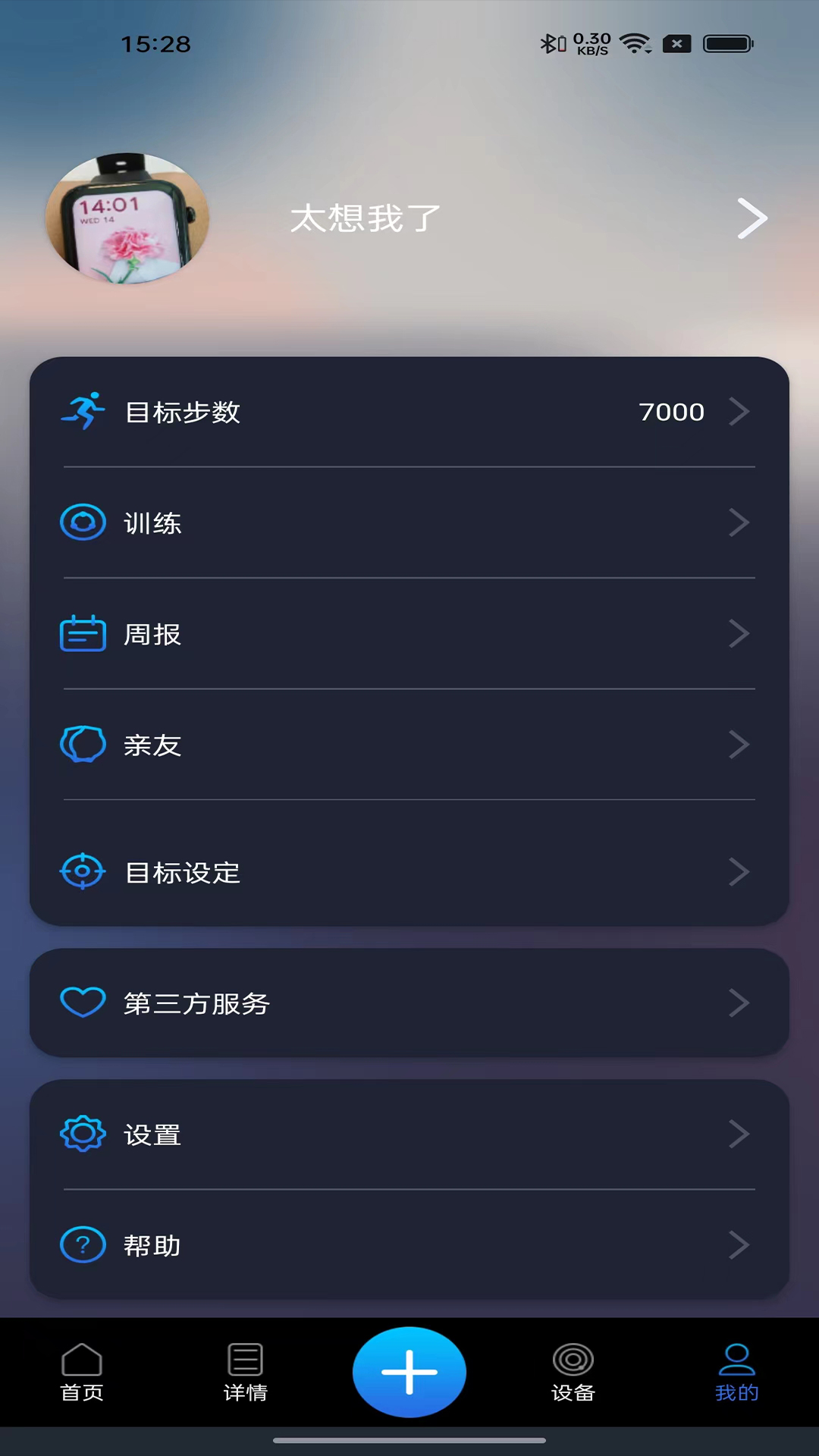The width and height of the screenshot is (819, 1456).
Task: Click the 亲友 friends icon
Action: point(83,744)
